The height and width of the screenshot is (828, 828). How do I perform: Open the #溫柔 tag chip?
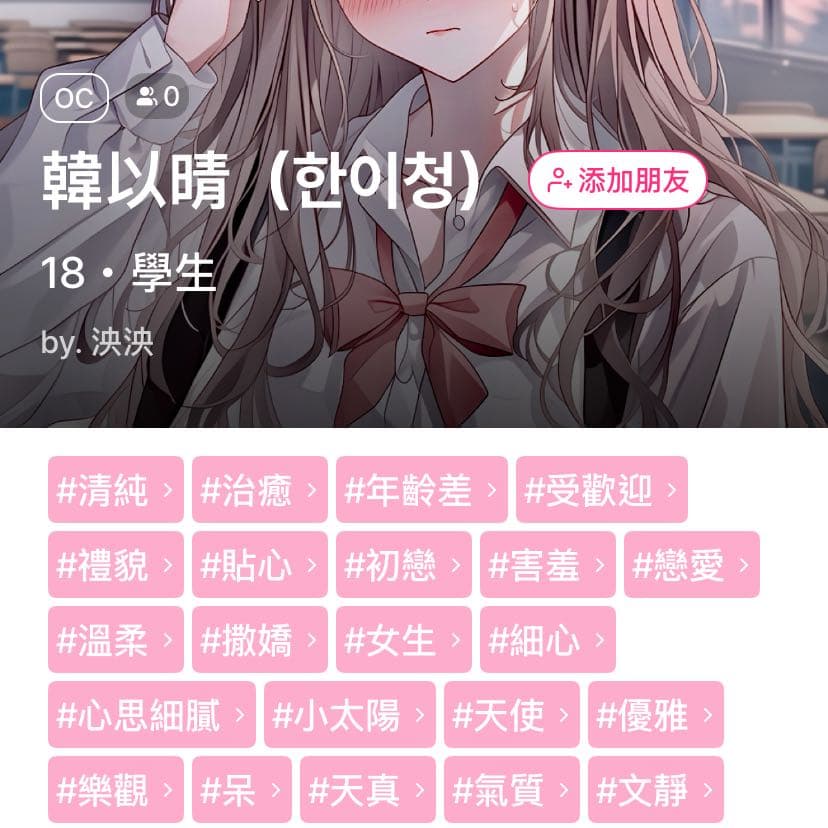click(115, 640)
